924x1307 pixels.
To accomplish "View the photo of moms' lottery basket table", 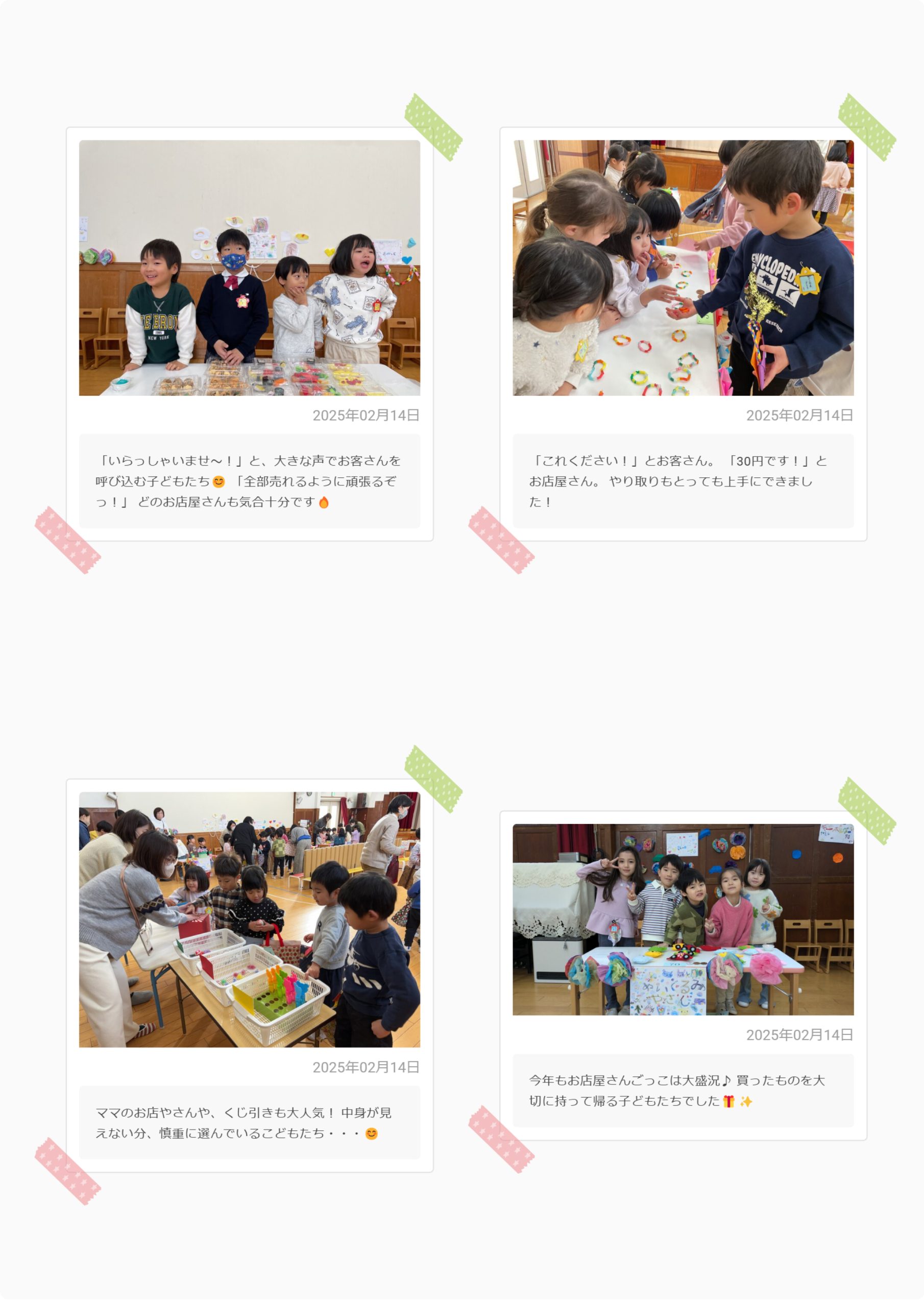I will click(249, 919).
